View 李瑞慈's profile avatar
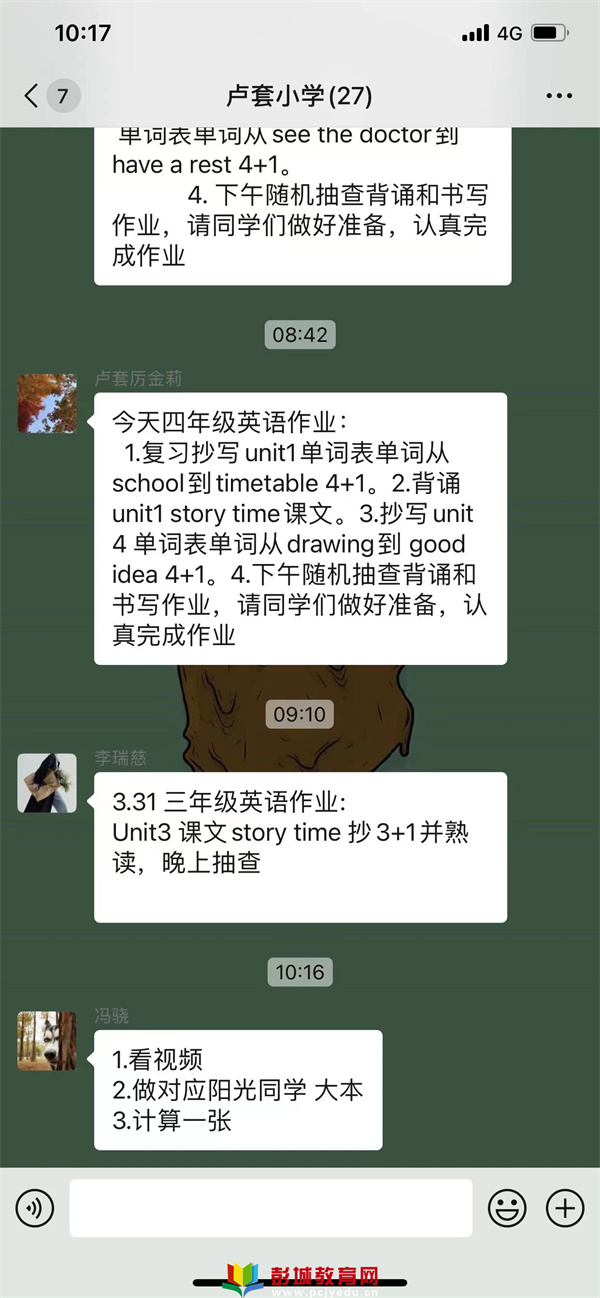The image size is (600, 1298). click(47, 783)
